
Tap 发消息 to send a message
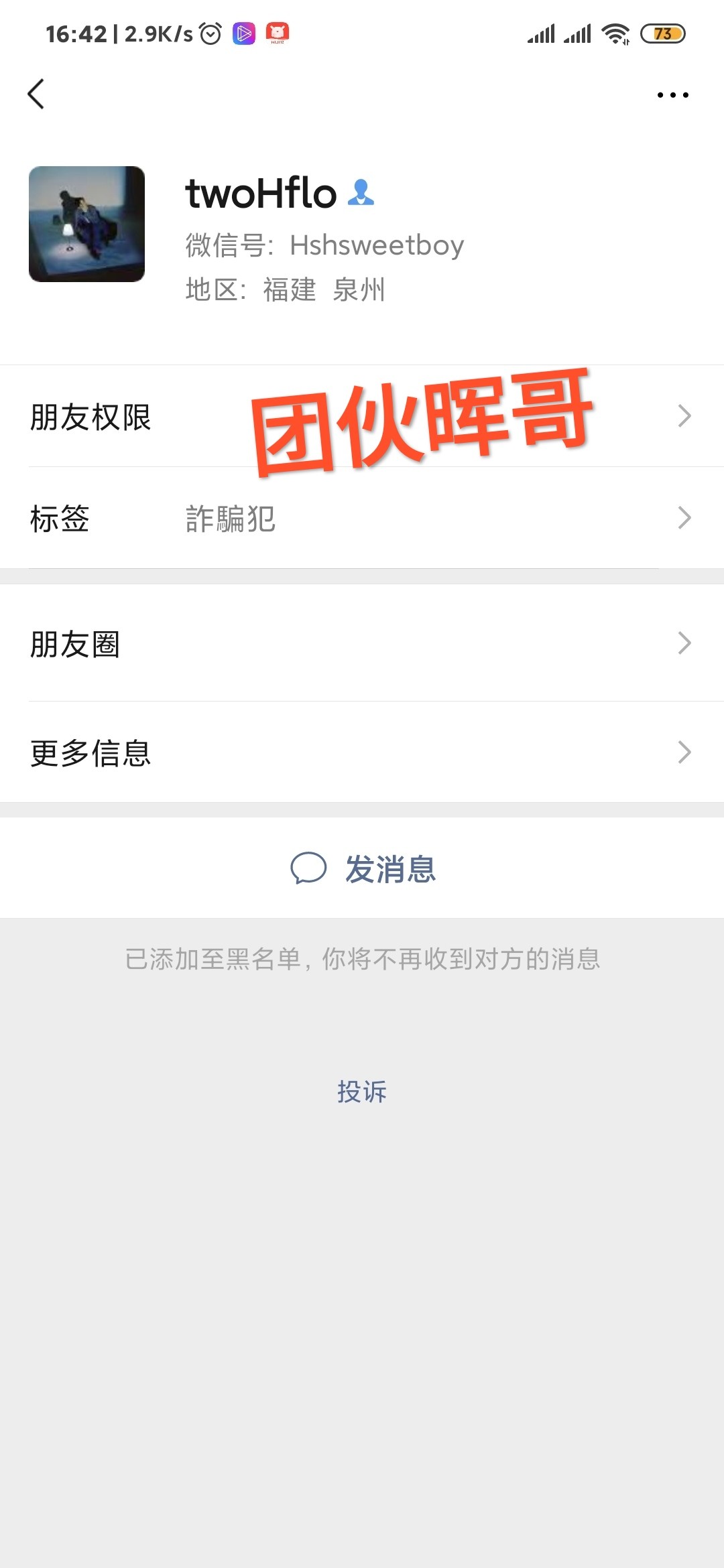click(362, 868)
